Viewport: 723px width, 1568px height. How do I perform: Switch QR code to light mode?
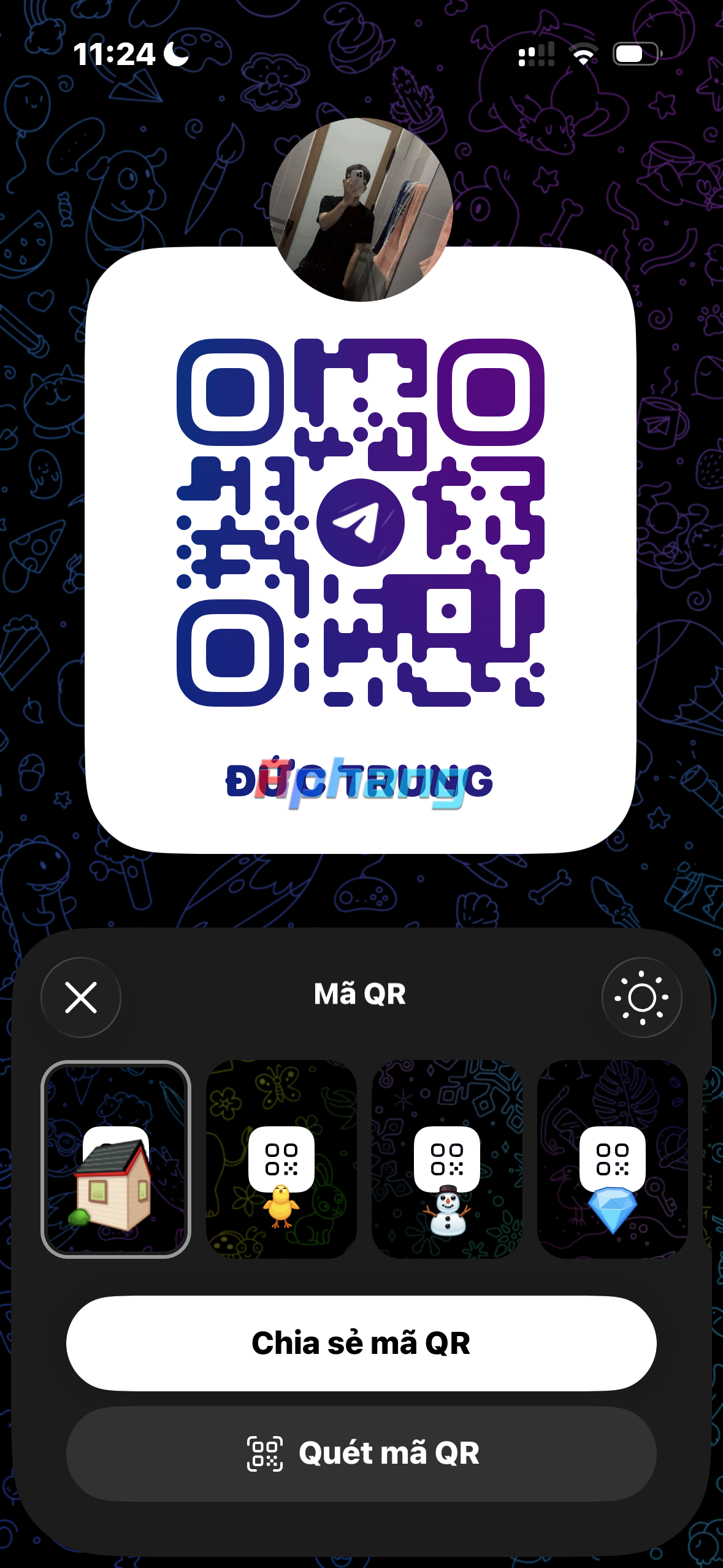pyautogui.click(x=641, y=997)
